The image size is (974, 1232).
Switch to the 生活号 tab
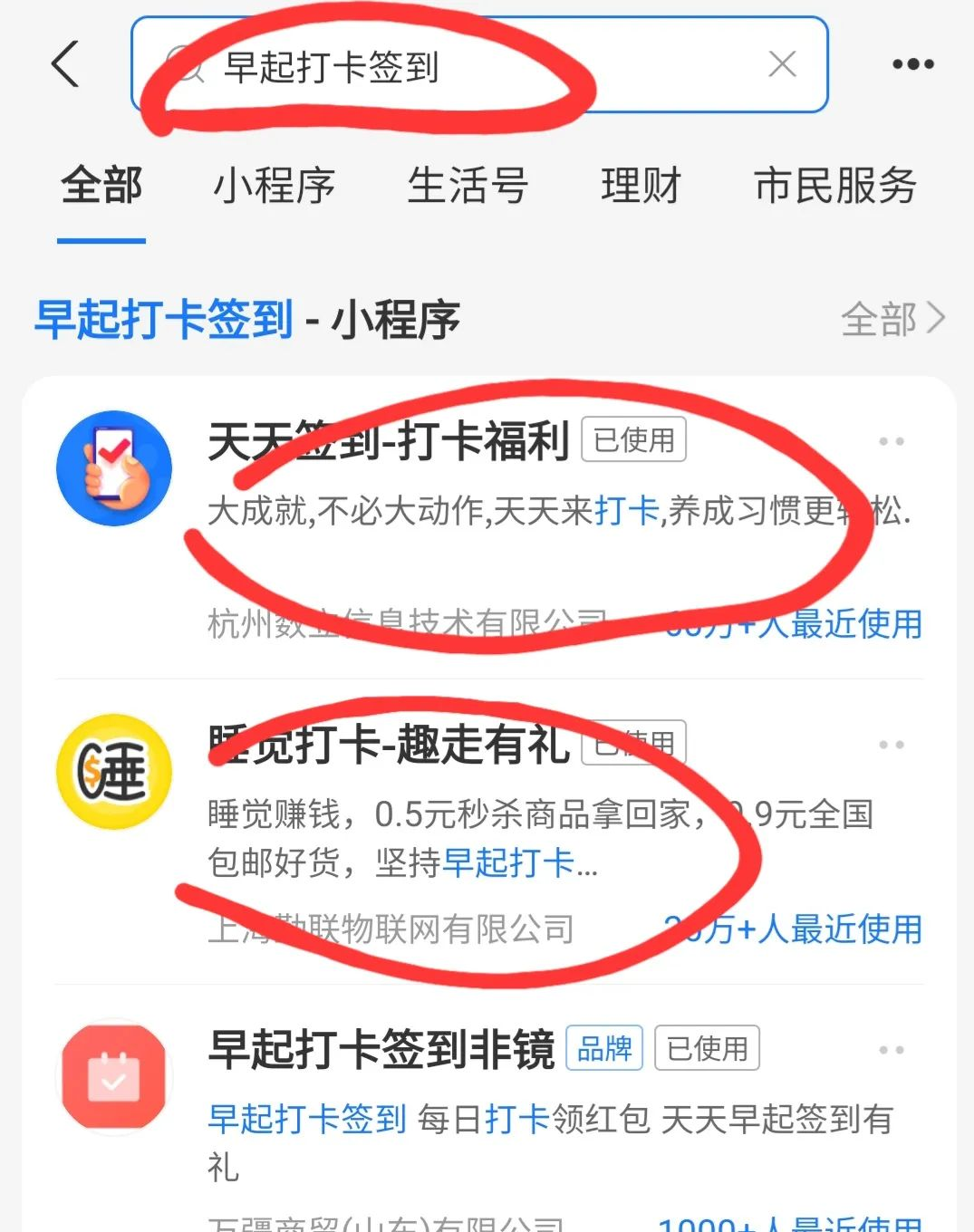point(468,186)
